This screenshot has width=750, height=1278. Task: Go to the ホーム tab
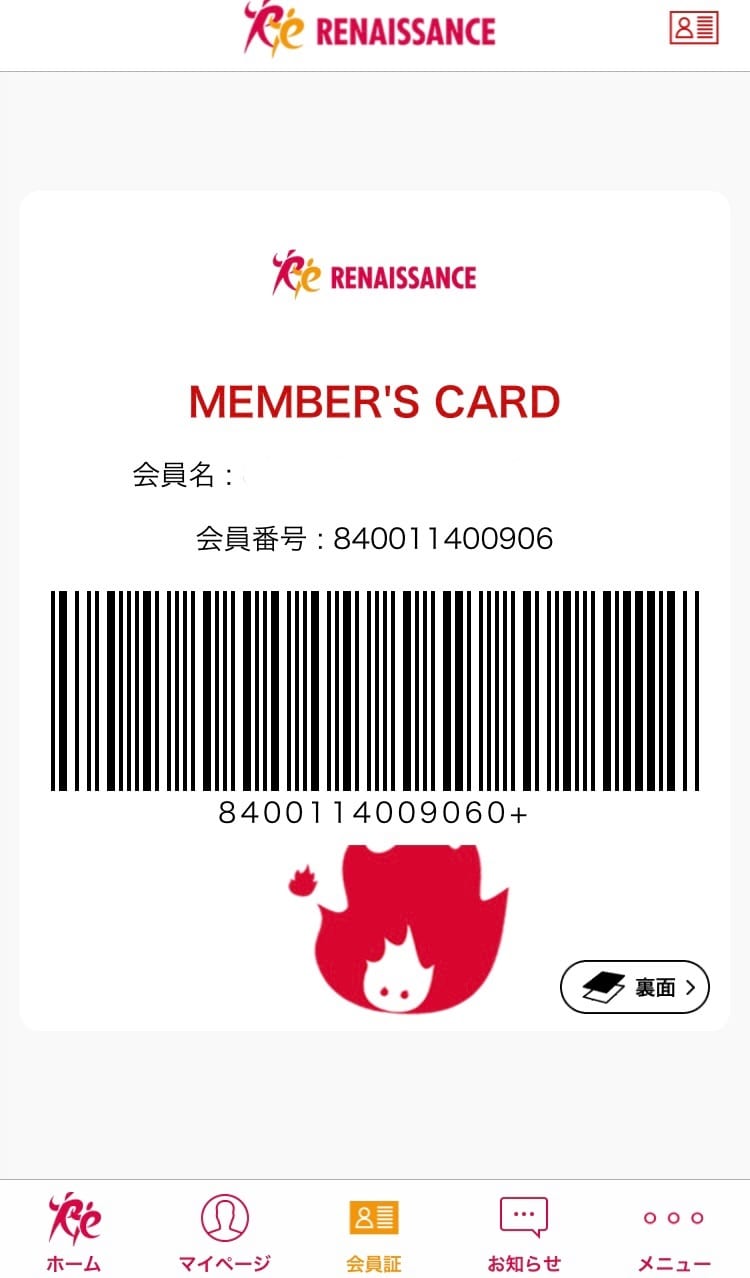pyautogui.click(x=74, y=1232)
